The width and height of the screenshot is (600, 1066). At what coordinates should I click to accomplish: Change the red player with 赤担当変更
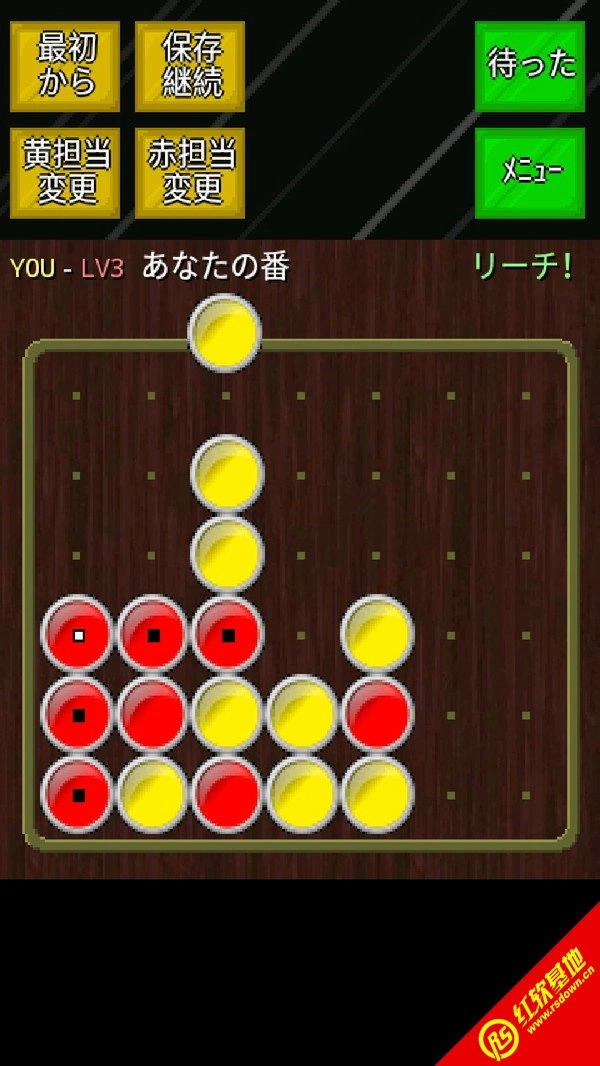(x=190, y=172)
